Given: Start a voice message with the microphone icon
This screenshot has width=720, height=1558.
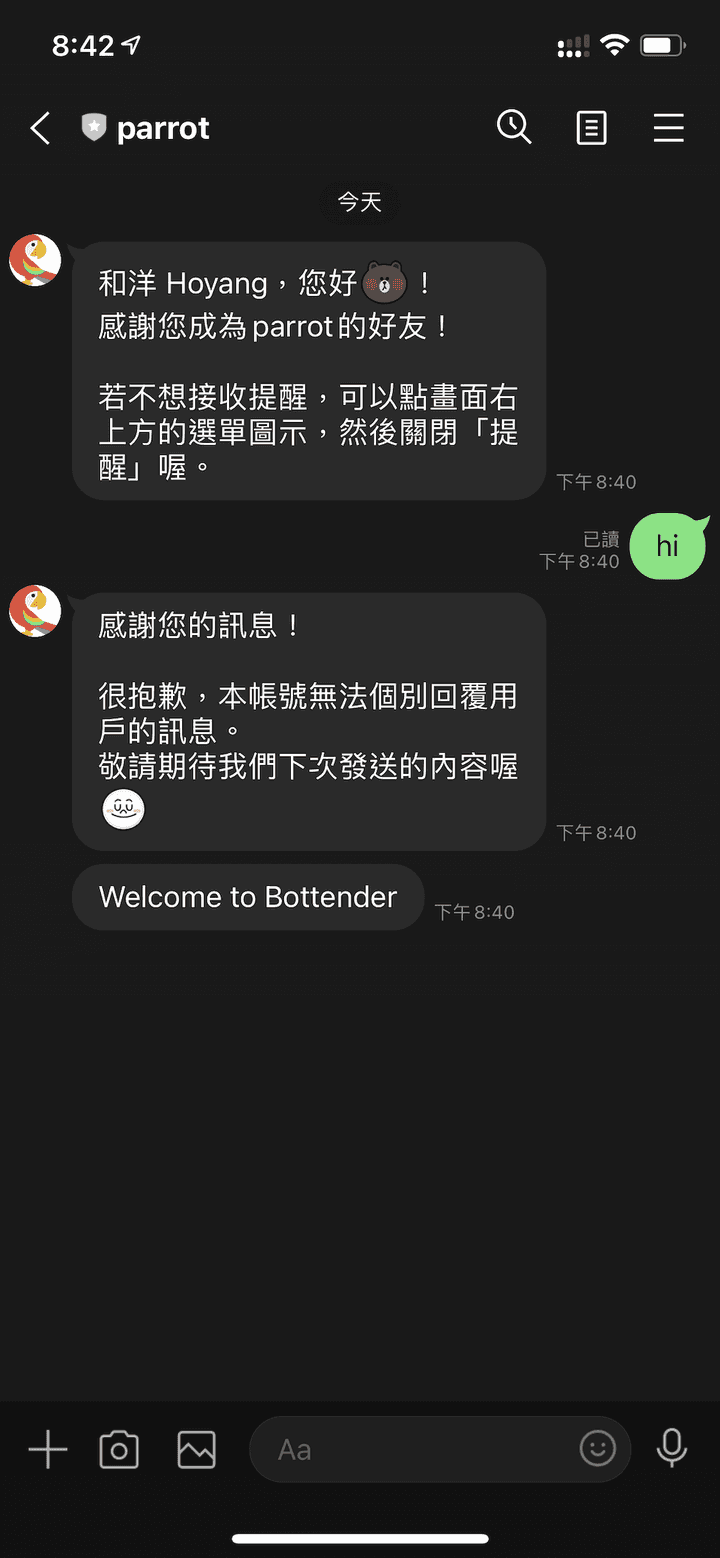Looking at the screenshot, I should 671,1448.
